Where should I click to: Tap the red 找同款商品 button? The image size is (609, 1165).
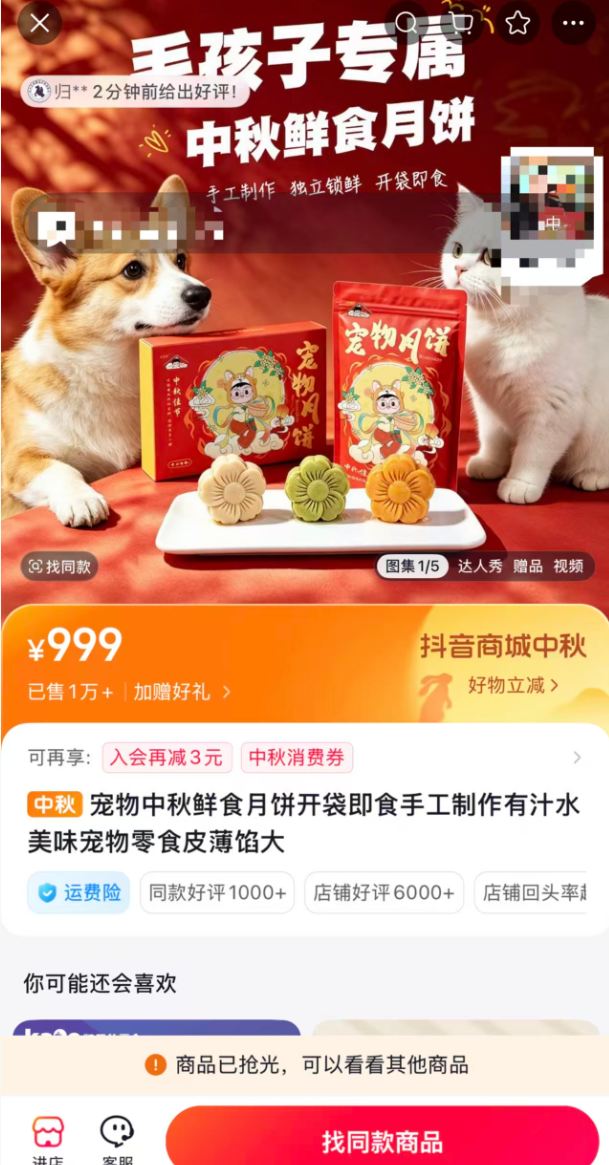382,1140
